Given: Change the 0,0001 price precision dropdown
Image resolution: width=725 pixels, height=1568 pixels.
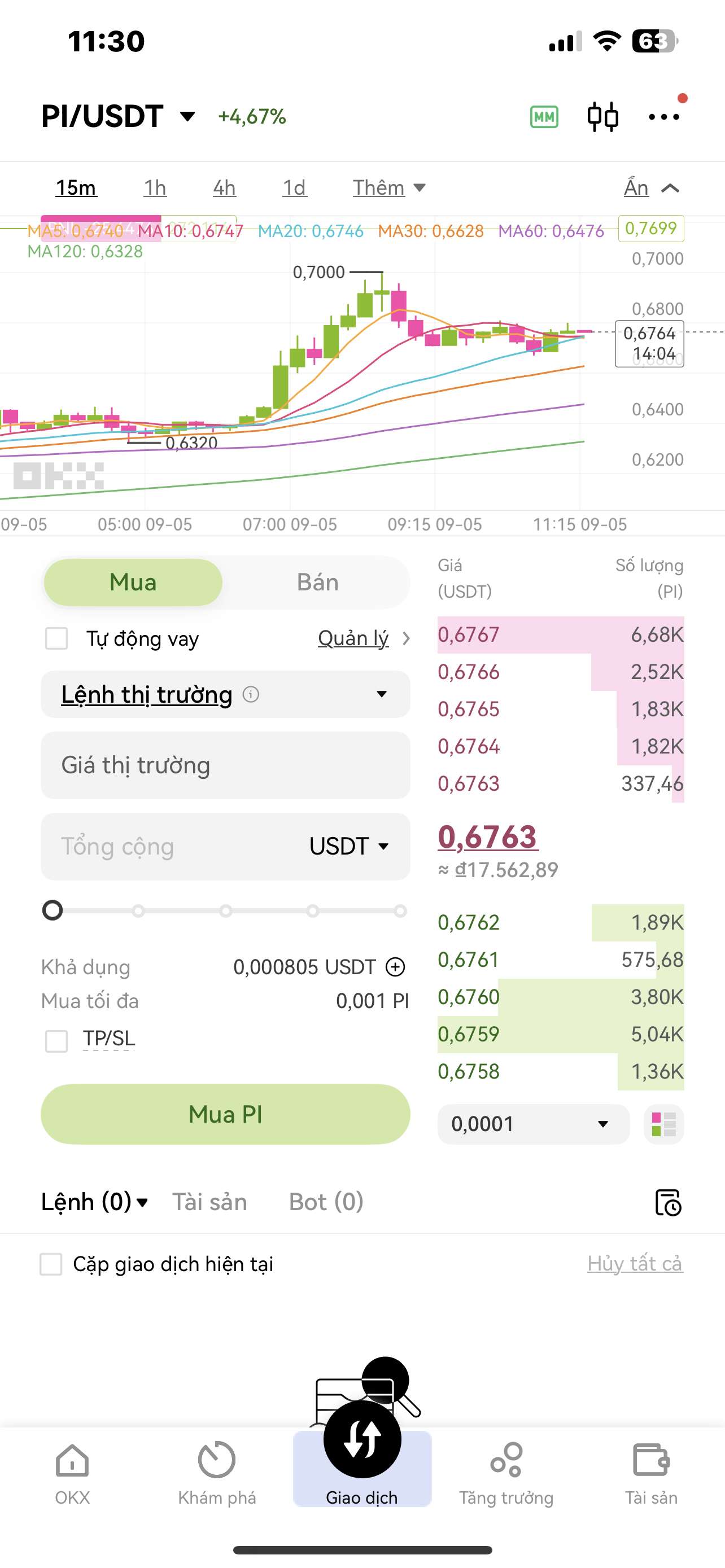Looking at the screenshot, I should coord(532,1124).
